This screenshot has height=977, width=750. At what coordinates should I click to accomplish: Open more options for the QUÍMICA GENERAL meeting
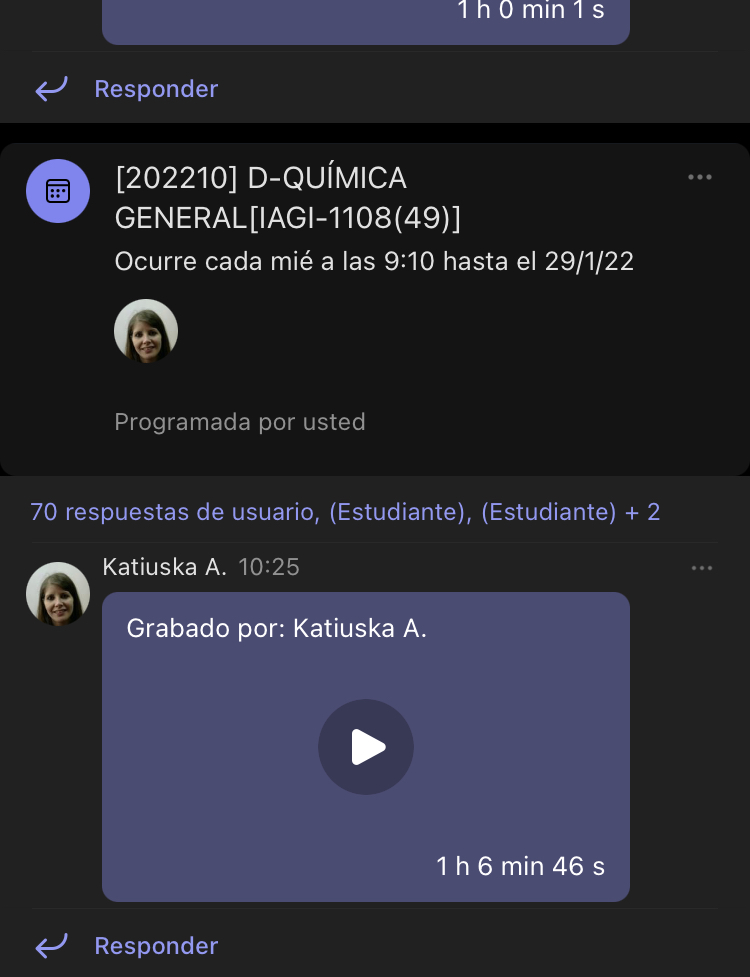(699, 178)
